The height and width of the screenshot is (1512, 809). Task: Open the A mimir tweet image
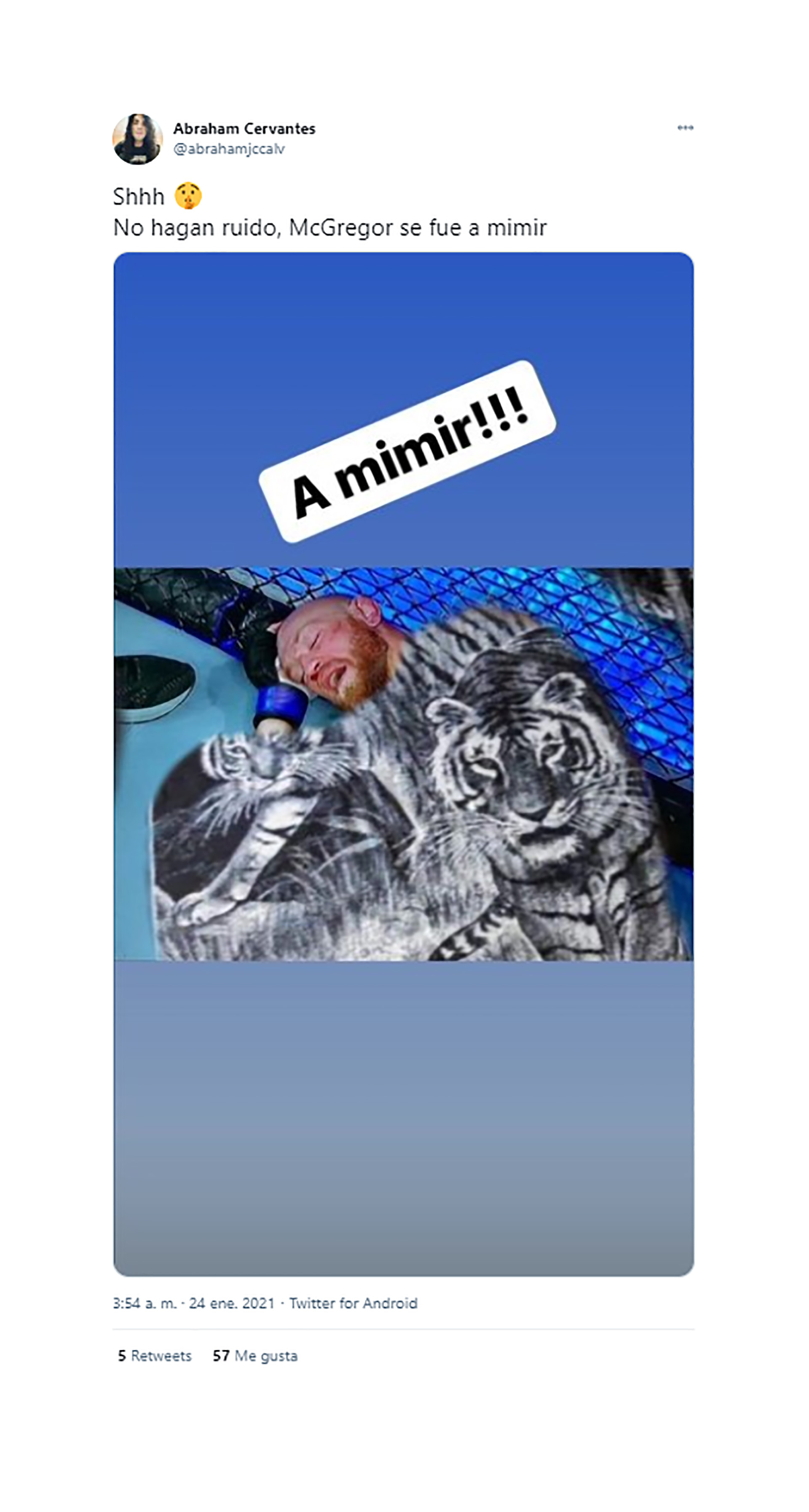[x=403, y=763]
